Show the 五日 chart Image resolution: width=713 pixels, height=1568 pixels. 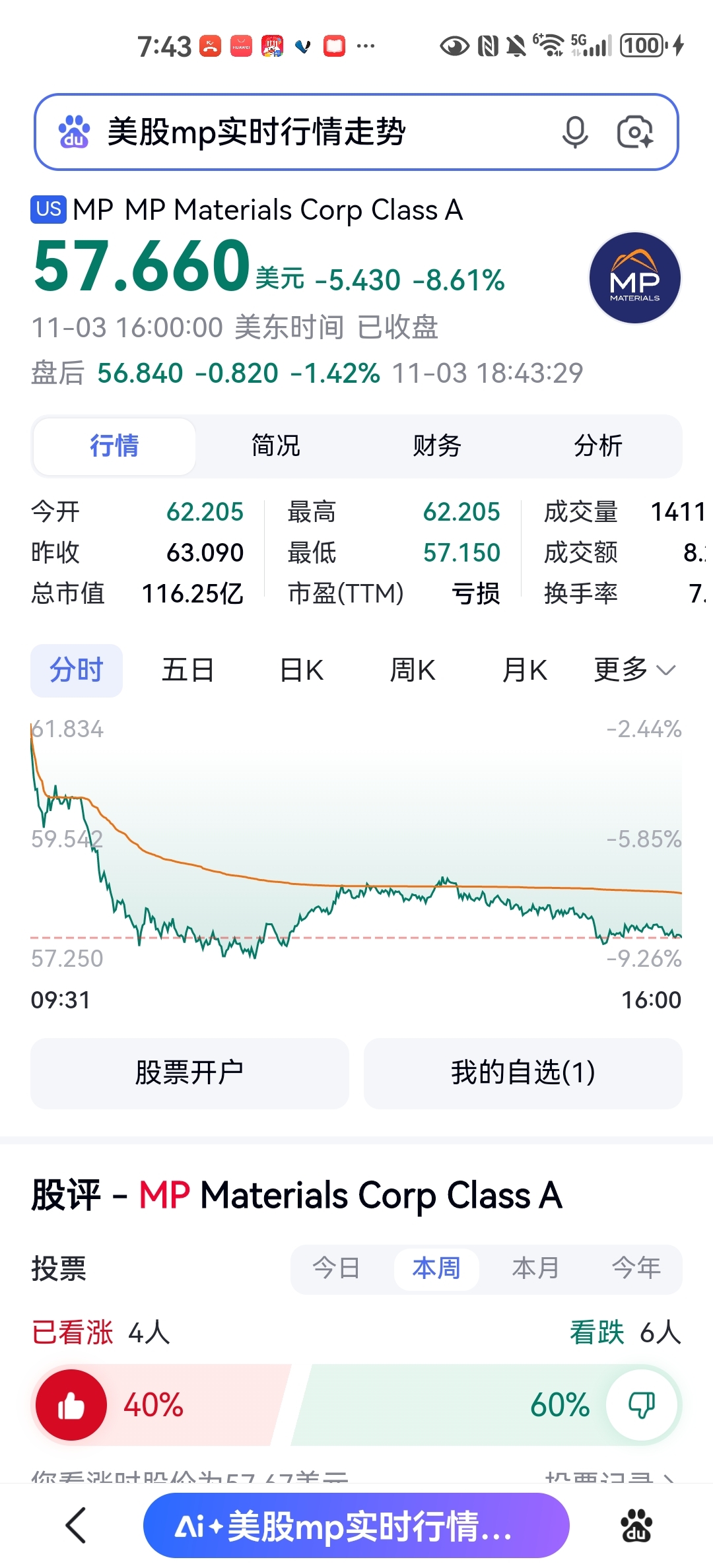[x=188, y=670]
